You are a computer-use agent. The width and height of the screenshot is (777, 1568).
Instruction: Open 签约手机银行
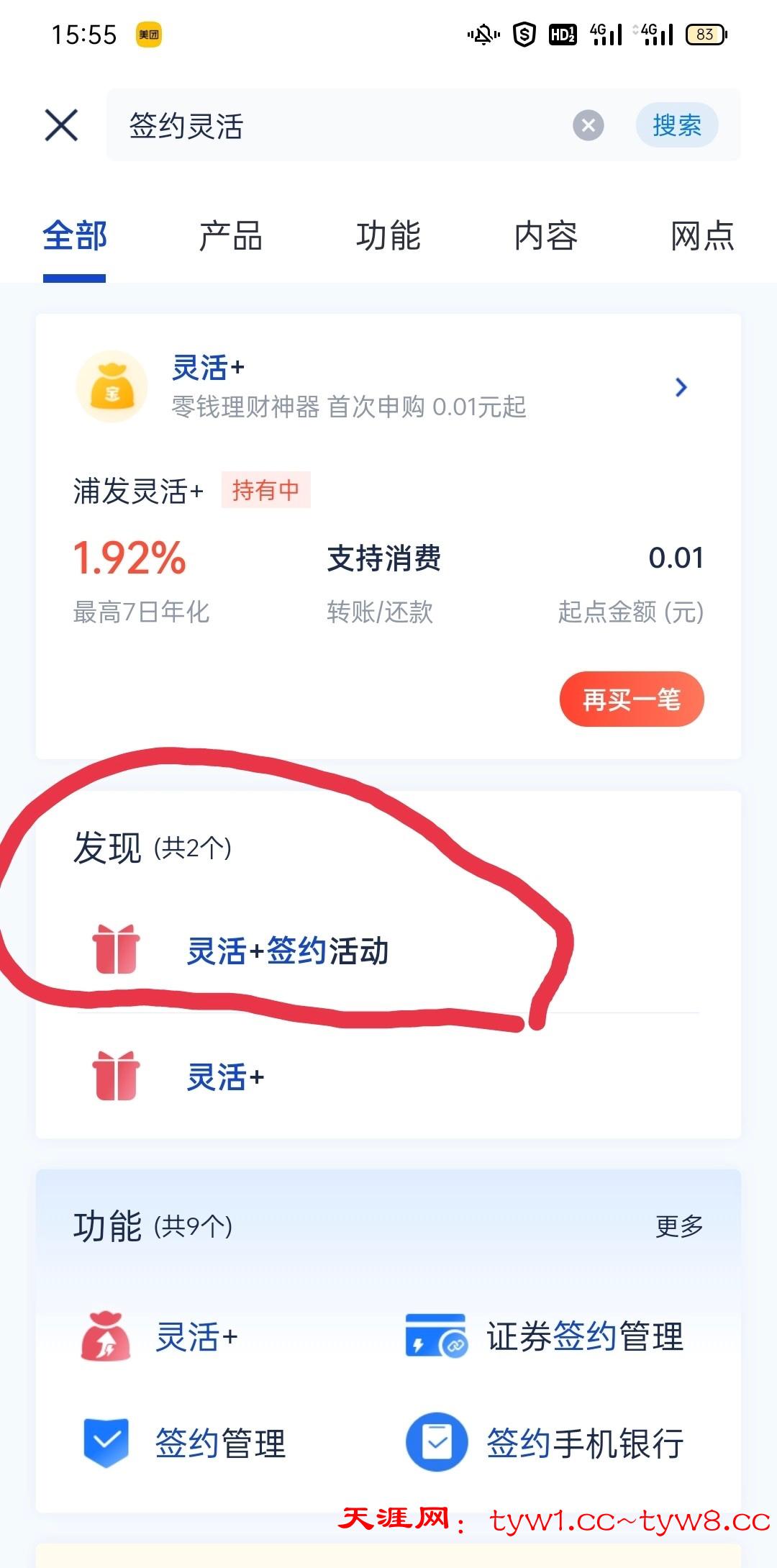point(584,1443)
